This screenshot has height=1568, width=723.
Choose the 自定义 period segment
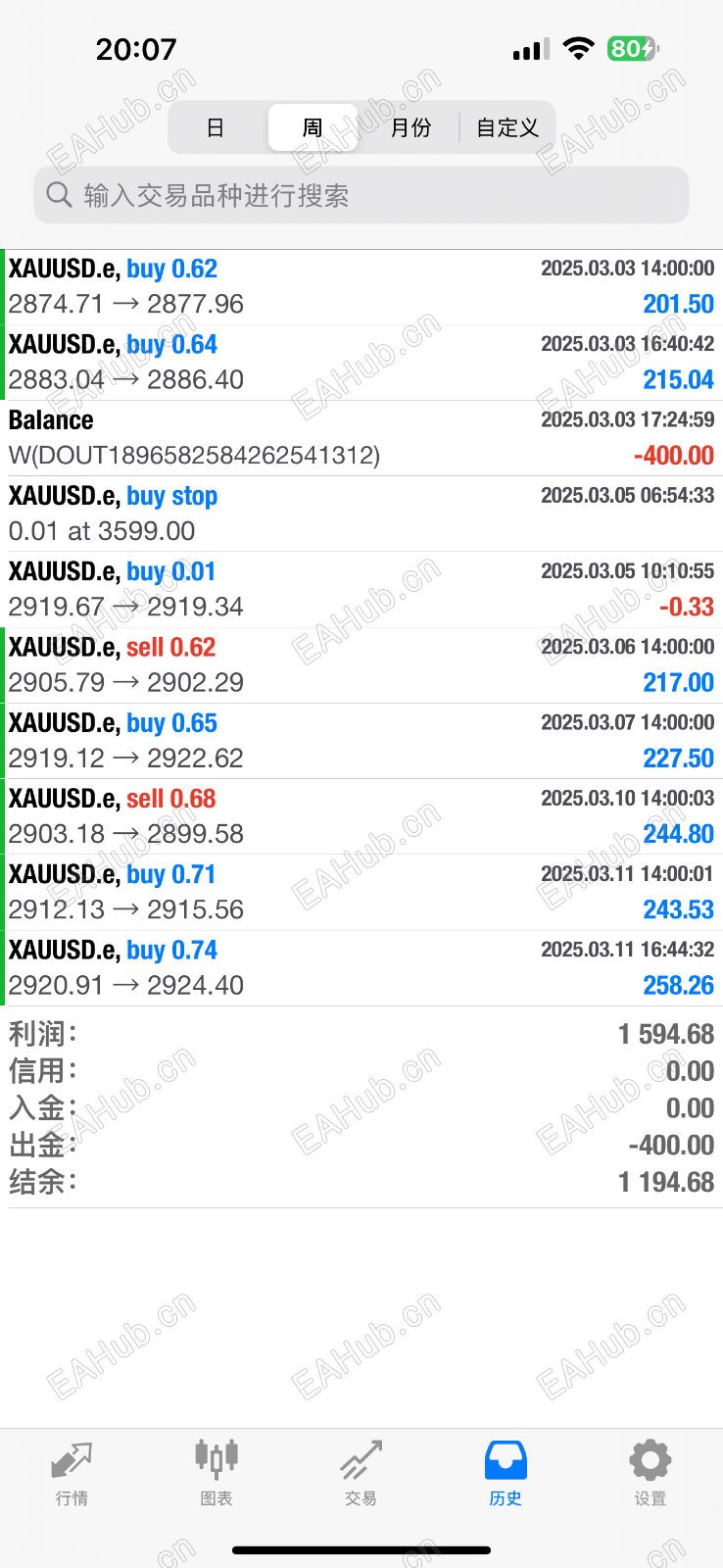(506, 127)
